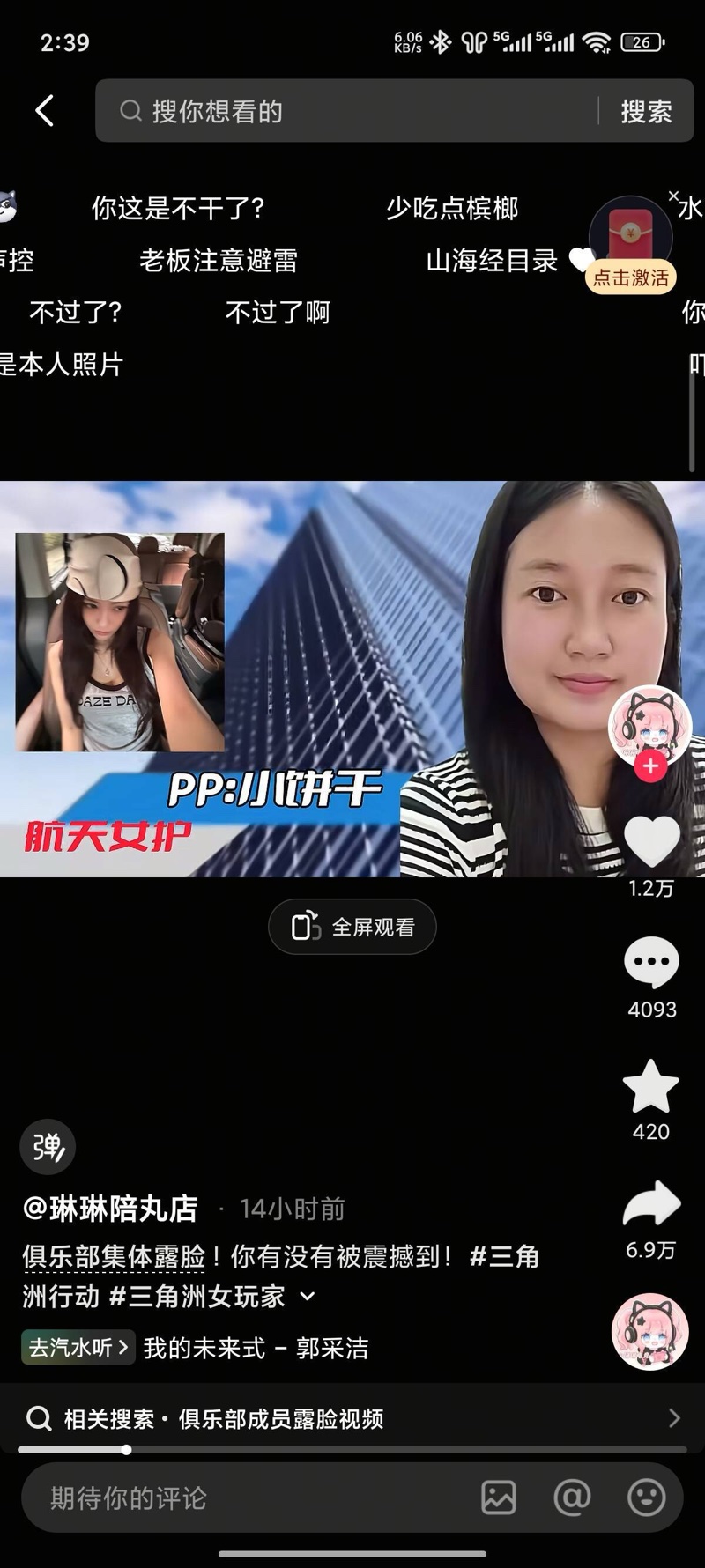Tap the 搜索 button
Screen dimensions: 705x1568
pyautogui.click(x=646, y=111)
